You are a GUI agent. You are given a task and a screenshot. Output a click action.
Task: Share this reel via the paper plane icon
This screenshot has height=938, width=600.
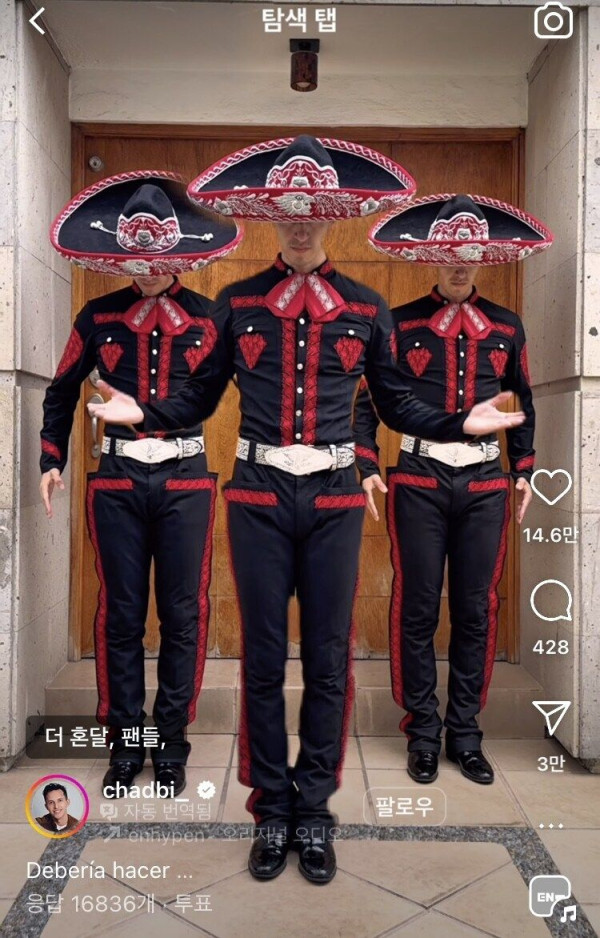[x=550, y=718]
